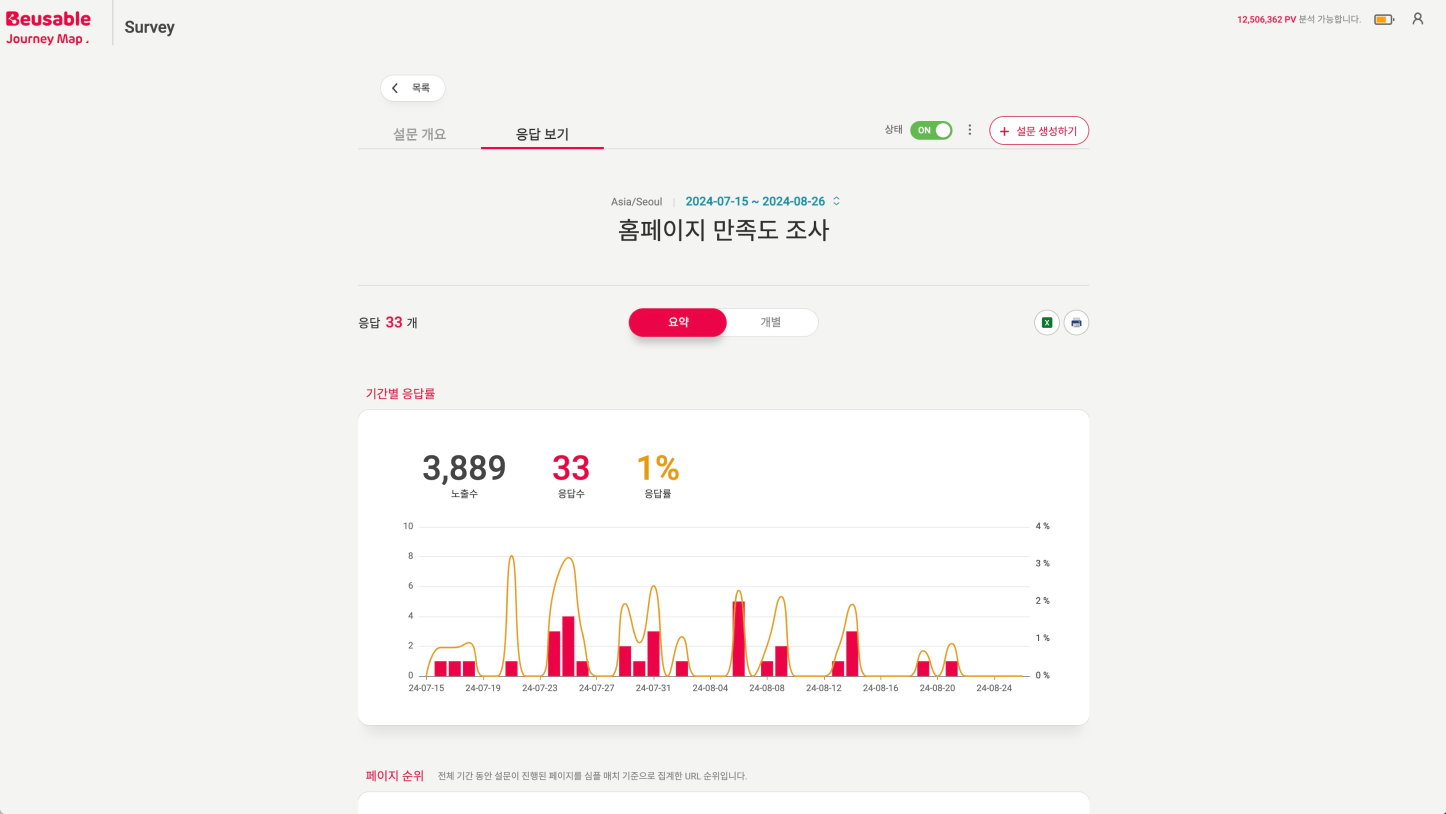Open the Beusable Journey Map home
1446x814 pixels.
pyautogui.click(x=48, y=27)
